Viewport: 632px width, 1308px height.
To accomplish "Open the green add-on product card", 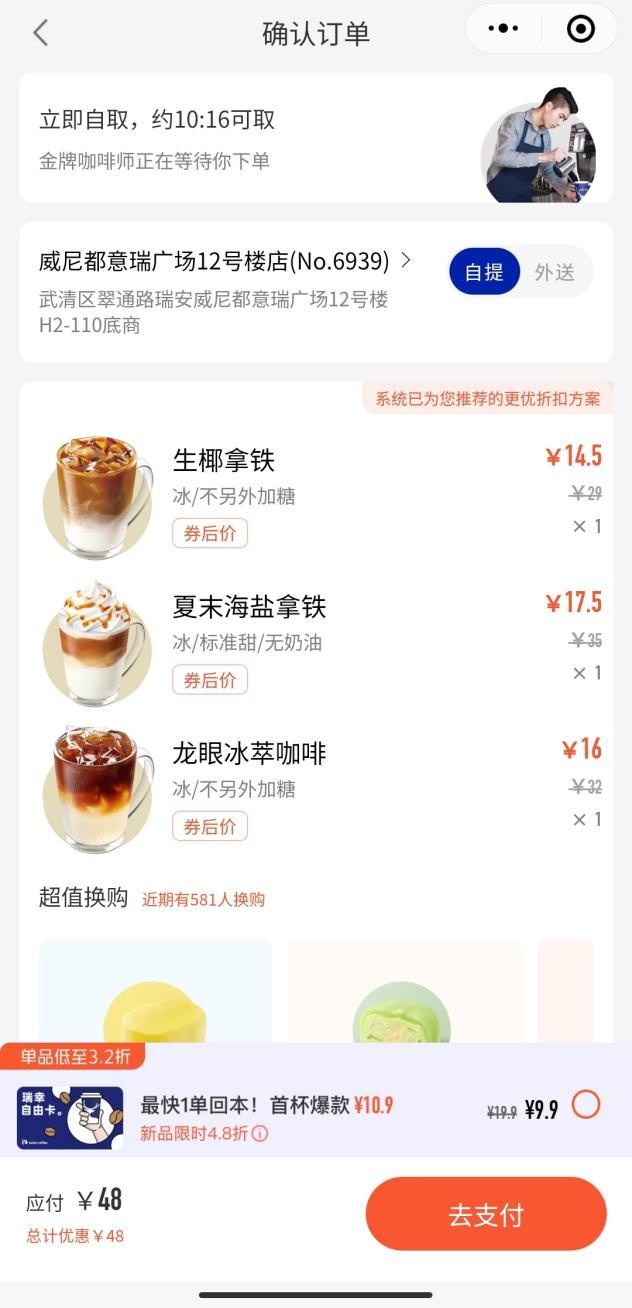I will click(404, 995).
